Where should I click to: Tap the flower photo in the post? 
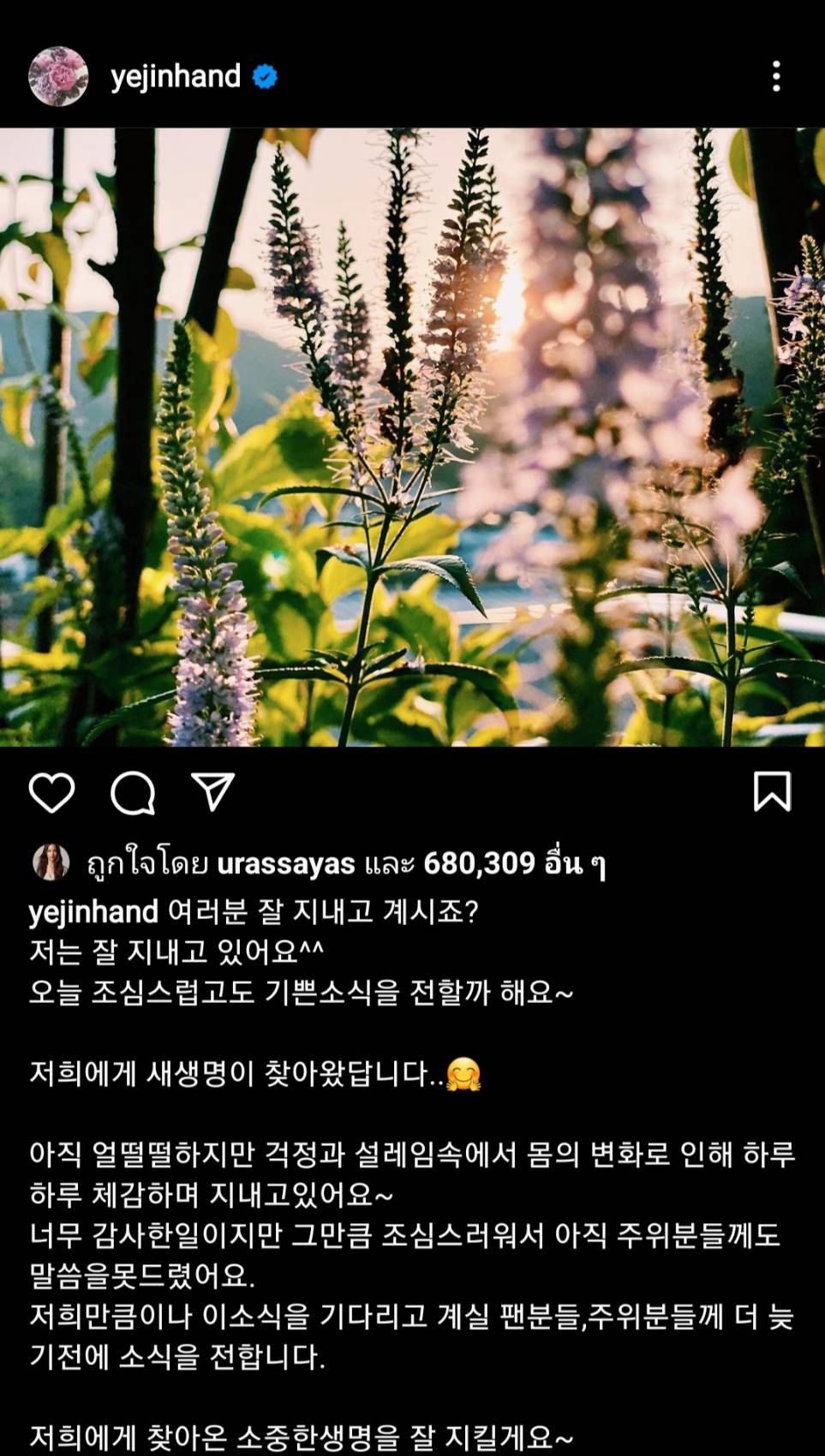[412, 437]
